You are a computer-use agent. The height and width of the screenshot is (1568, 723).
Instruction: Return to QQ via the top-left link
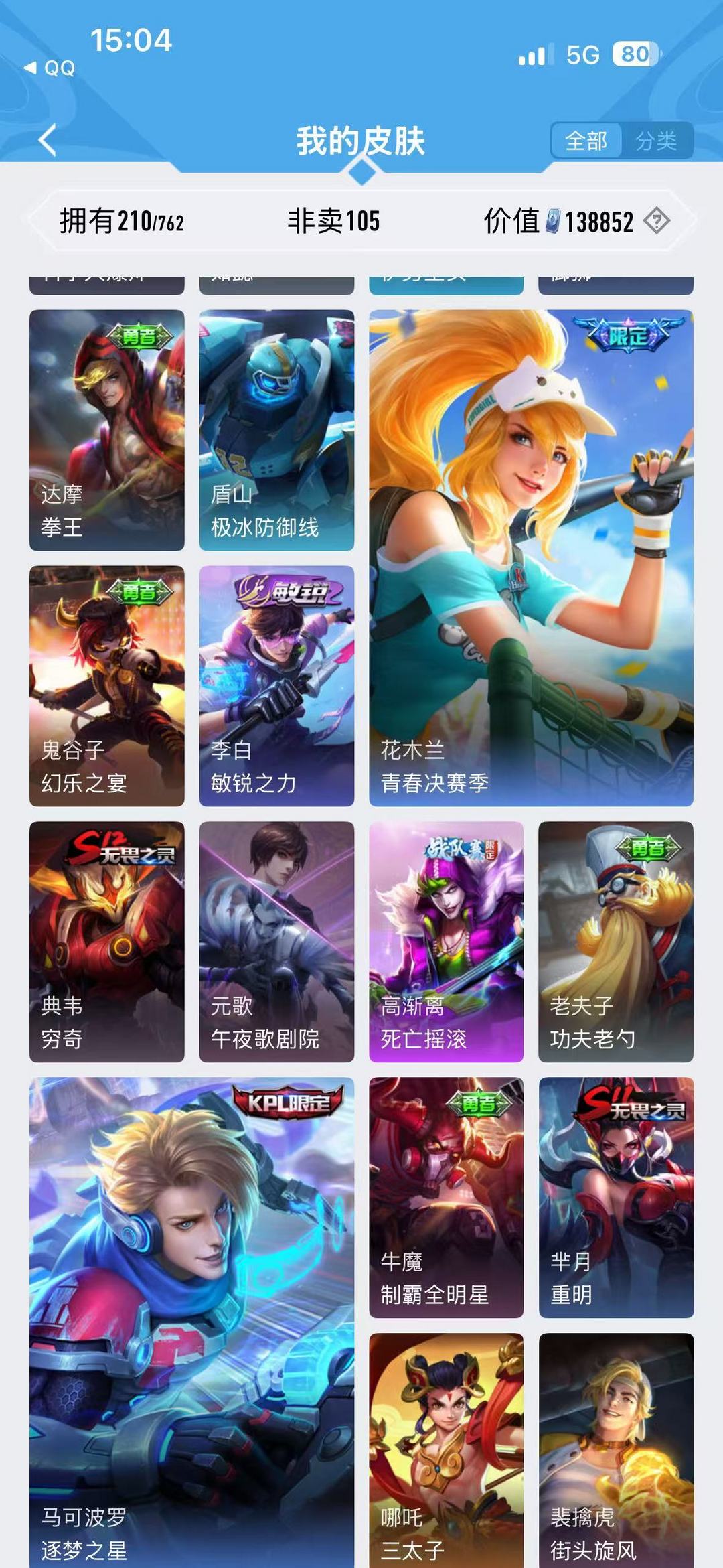46,67
